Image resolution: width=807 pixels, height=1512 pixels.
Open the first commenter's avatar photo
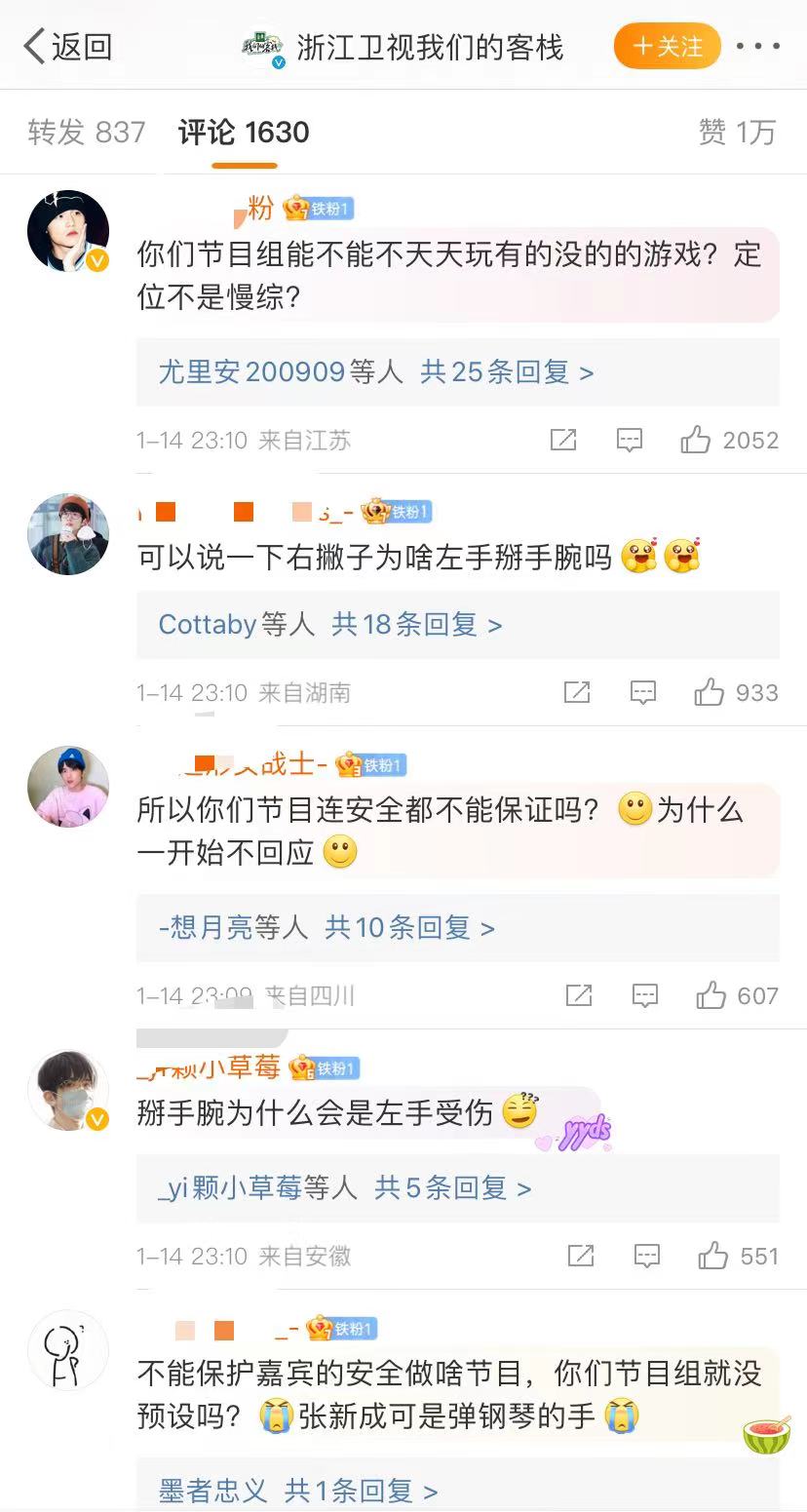point(68,231)
